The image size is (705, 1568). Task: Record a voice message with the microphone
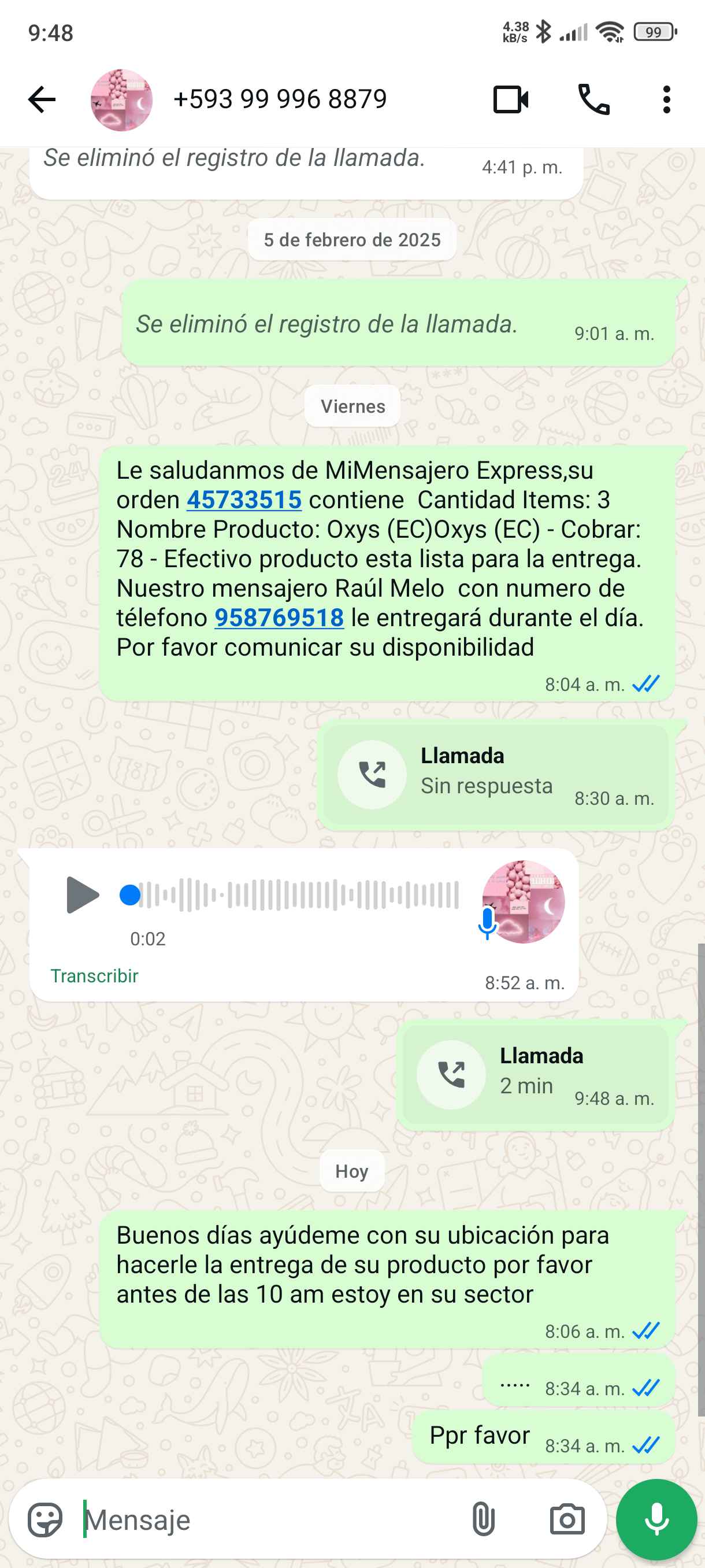click(x=656, y=1520)
